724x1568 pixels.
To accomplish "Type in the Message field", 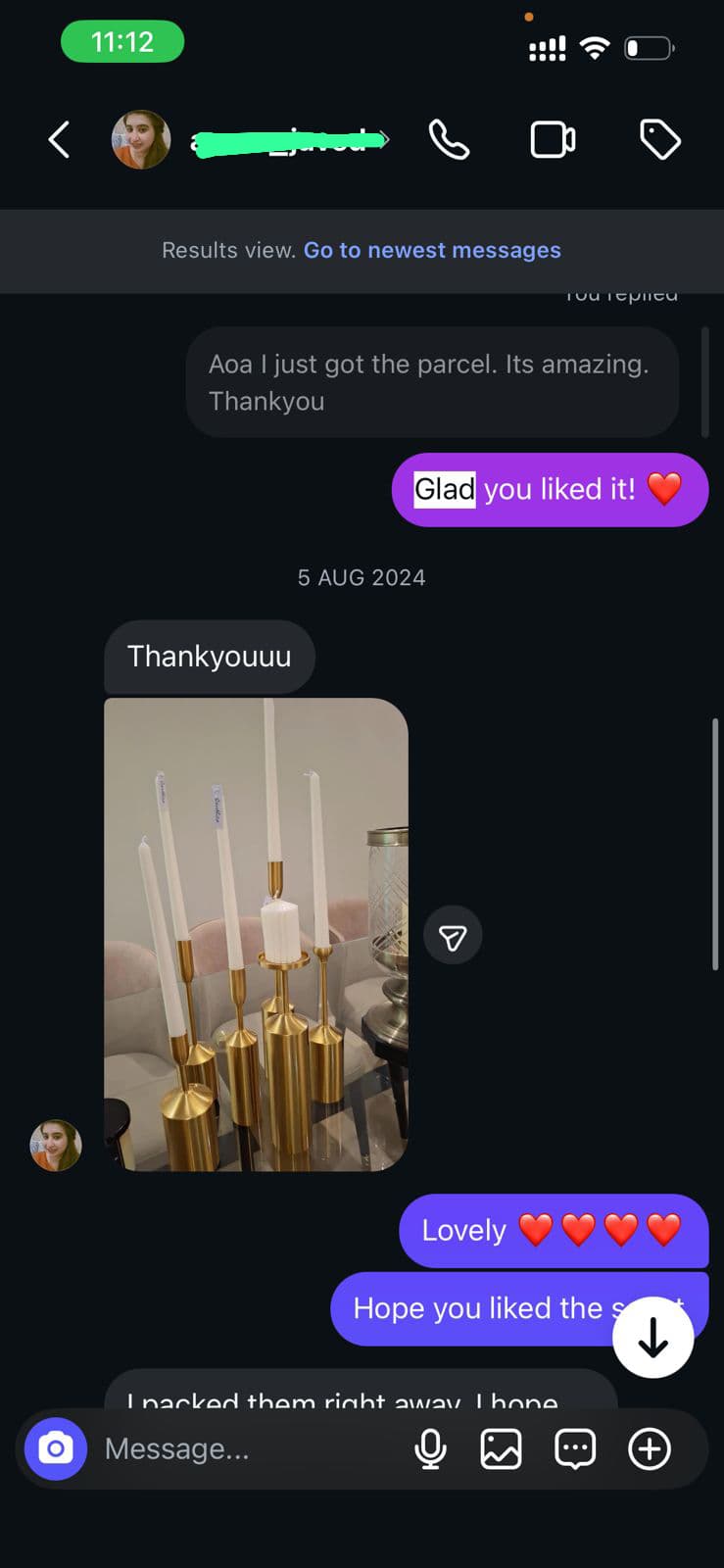I will click(245, 1448).
